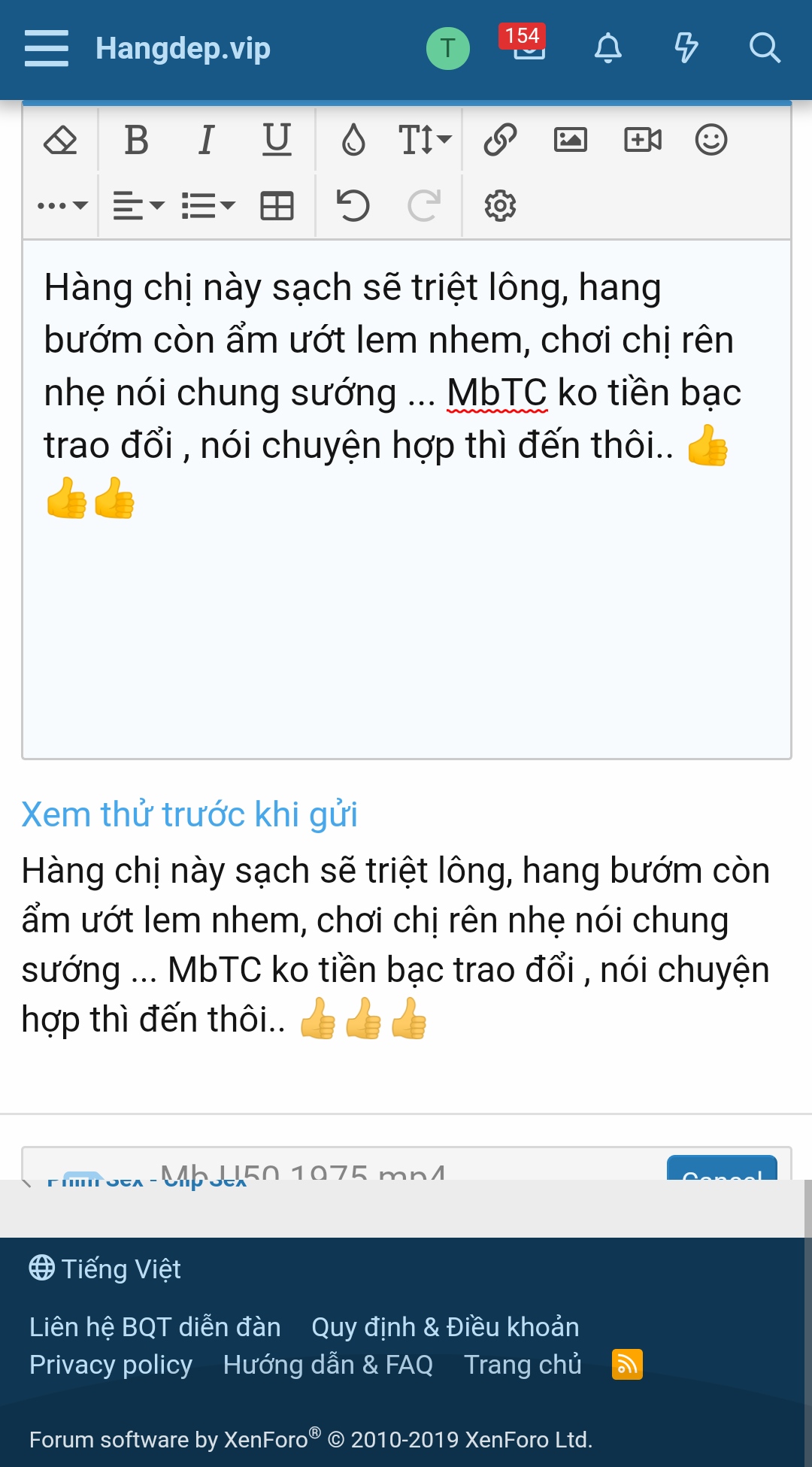Undo the last edit

click(x=353, y=206)
